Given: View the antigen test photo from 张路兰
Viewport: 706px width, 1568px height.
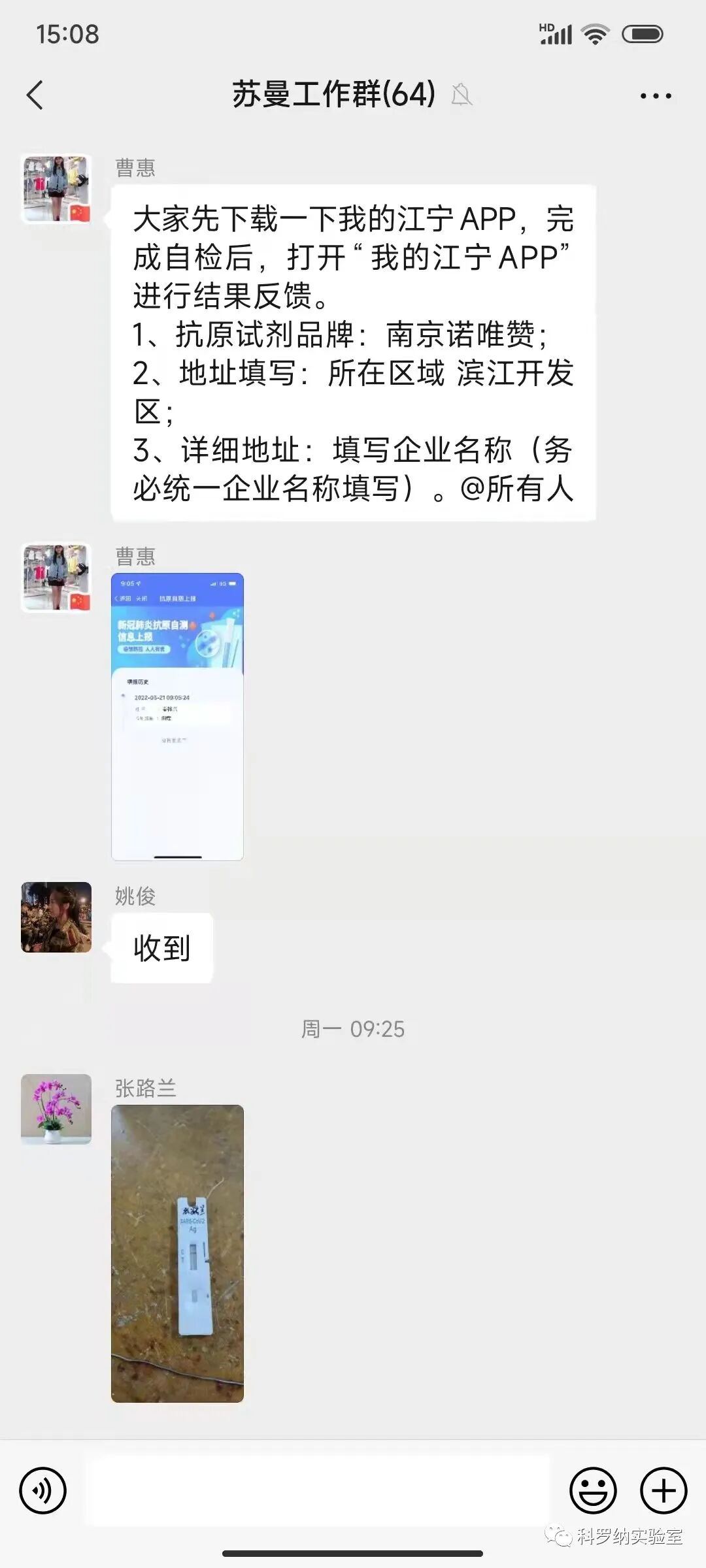Looking at the screenshot, I should (177, 1253).
